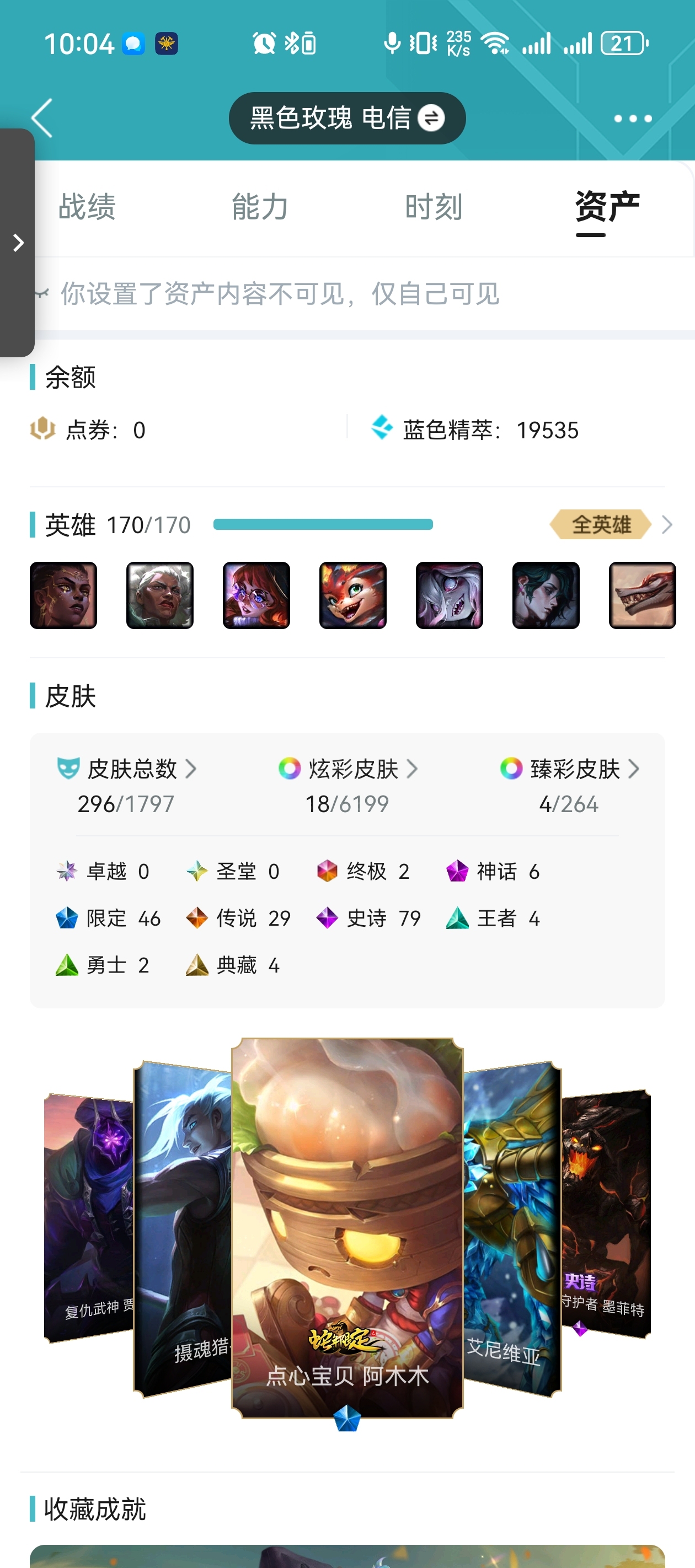Open the three-dot overflow menu
The width and height of the screenshot is (695, 1568).
[633, 119]
